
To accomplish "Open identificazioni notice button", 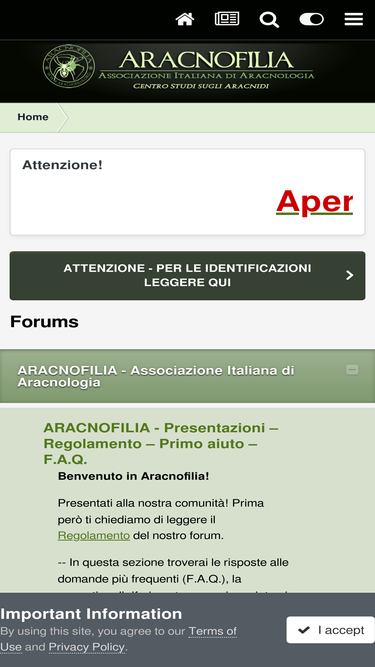I will 188,276.
